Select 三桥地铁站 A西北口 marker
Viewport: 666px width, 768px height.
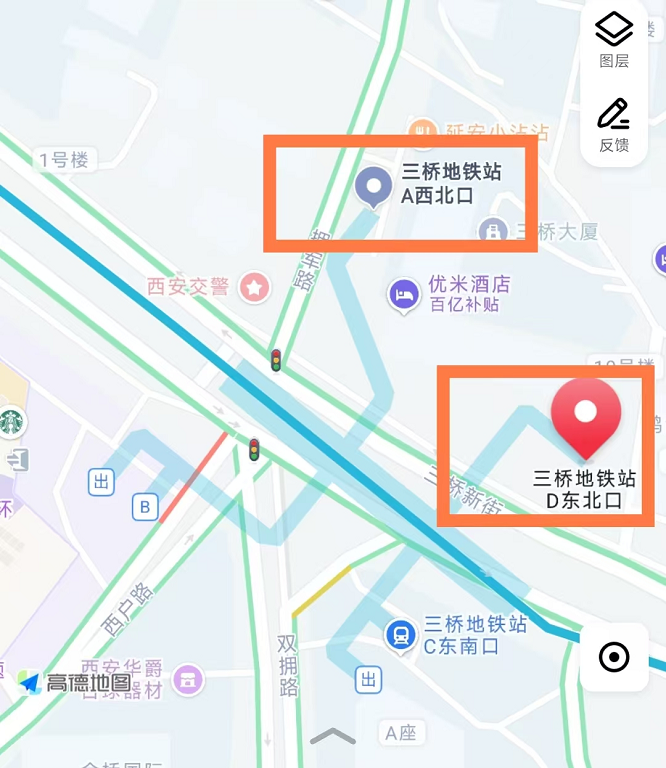[x=375, y=186]
